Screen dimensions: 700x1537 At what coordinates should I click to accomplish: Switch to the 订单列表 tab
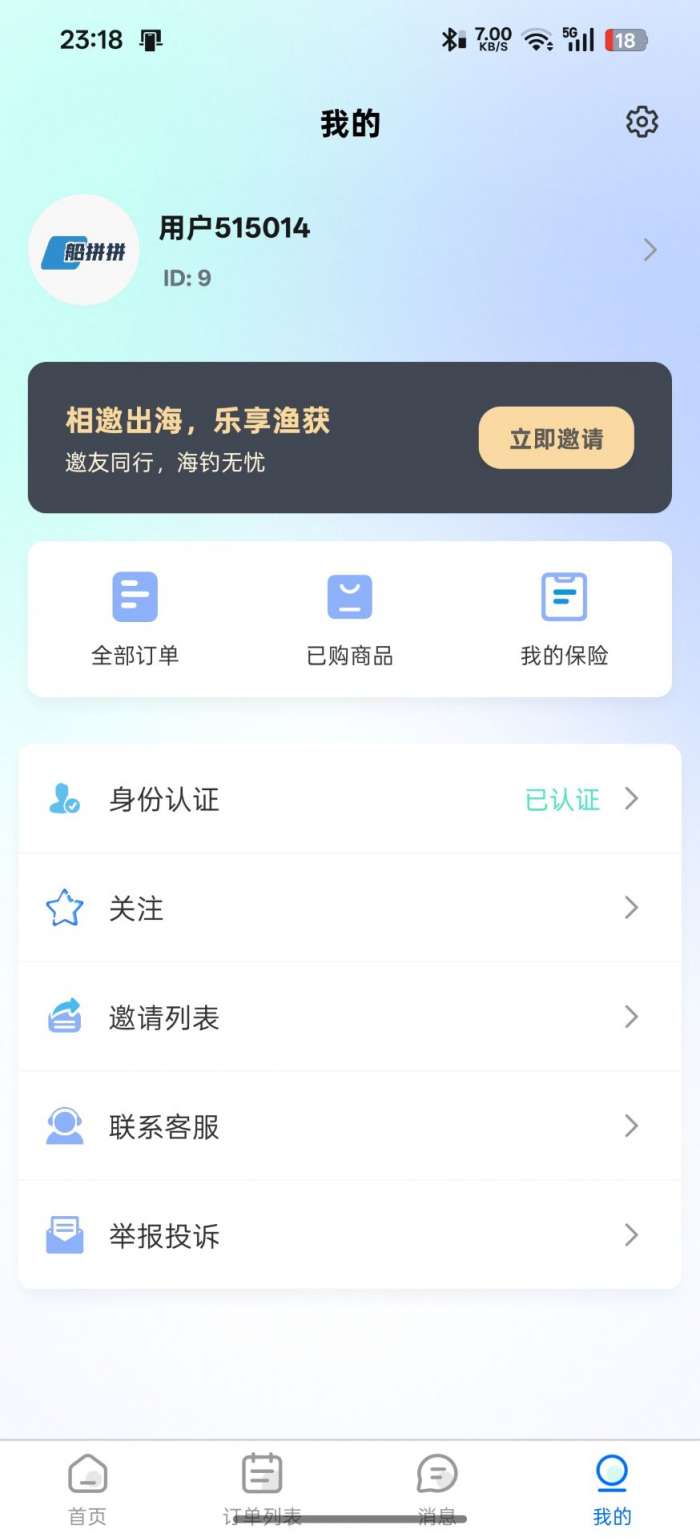(262, 1488)
